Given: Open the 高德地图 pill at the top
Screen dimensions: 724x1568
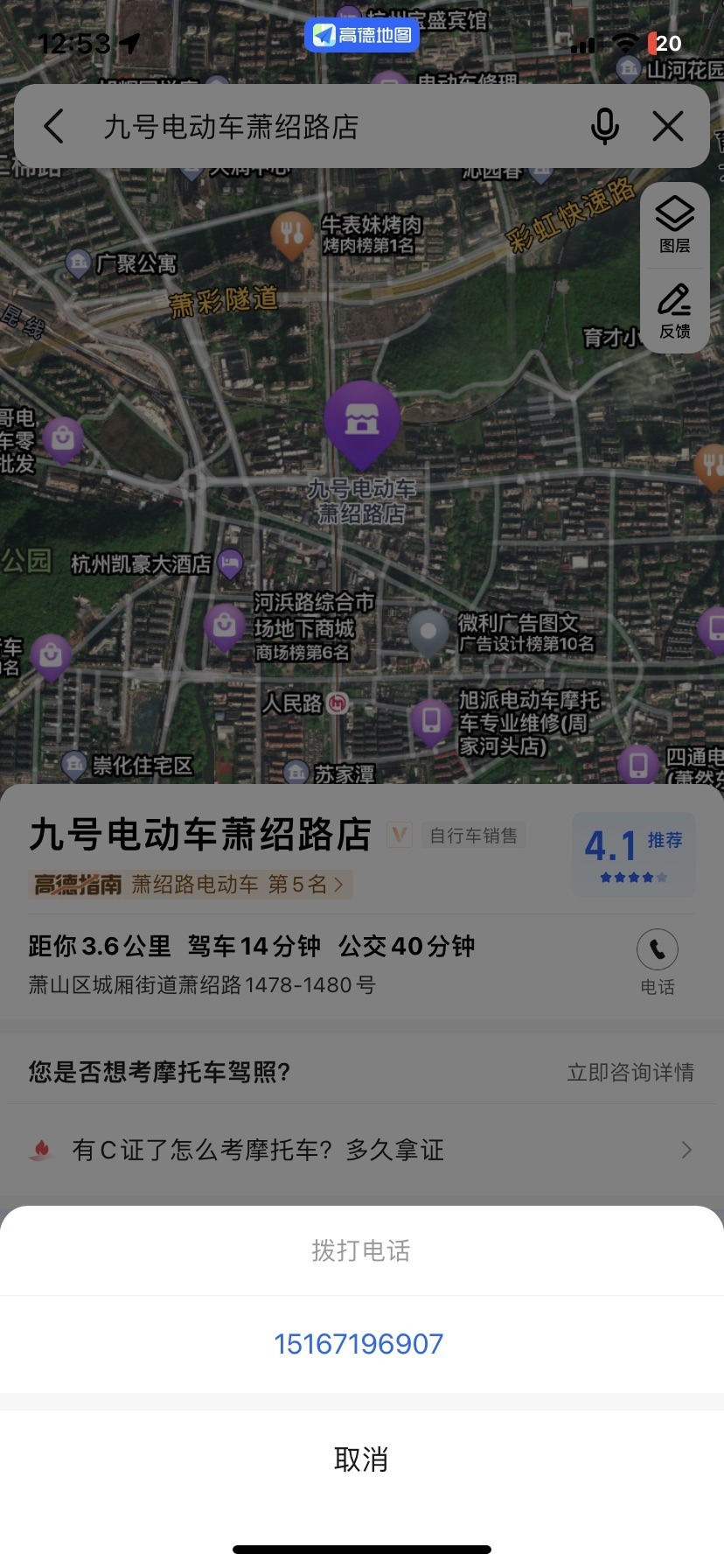Looking at the screenshot, I should (362, 36).
